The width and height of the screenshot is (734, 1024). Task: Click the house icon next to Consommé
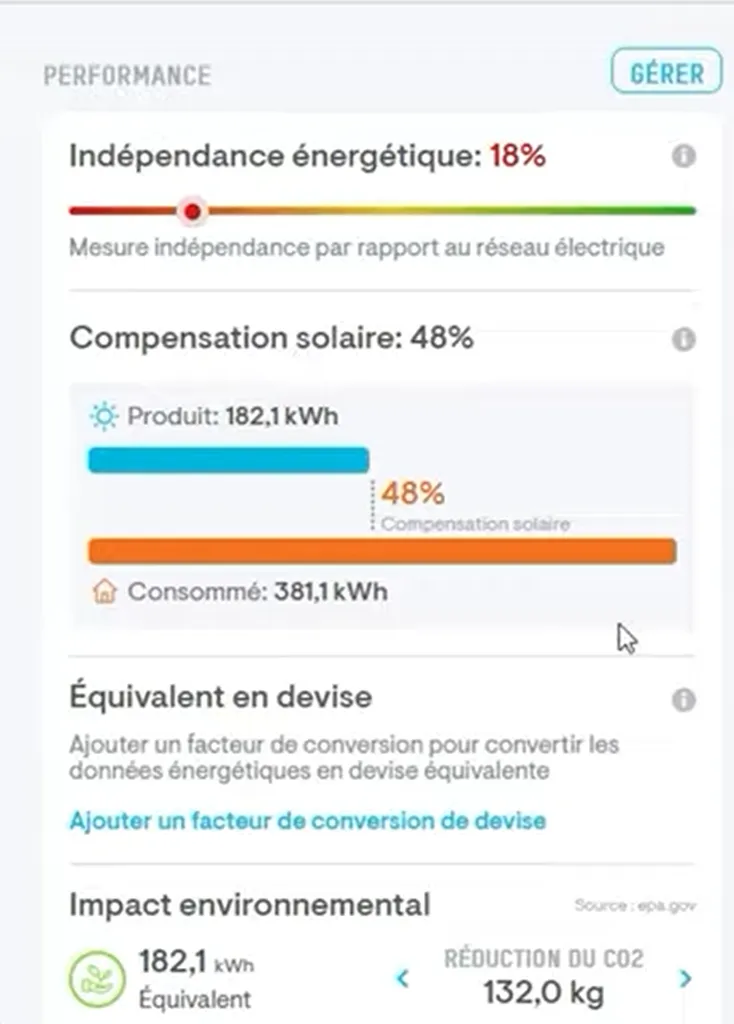(103, 591)
